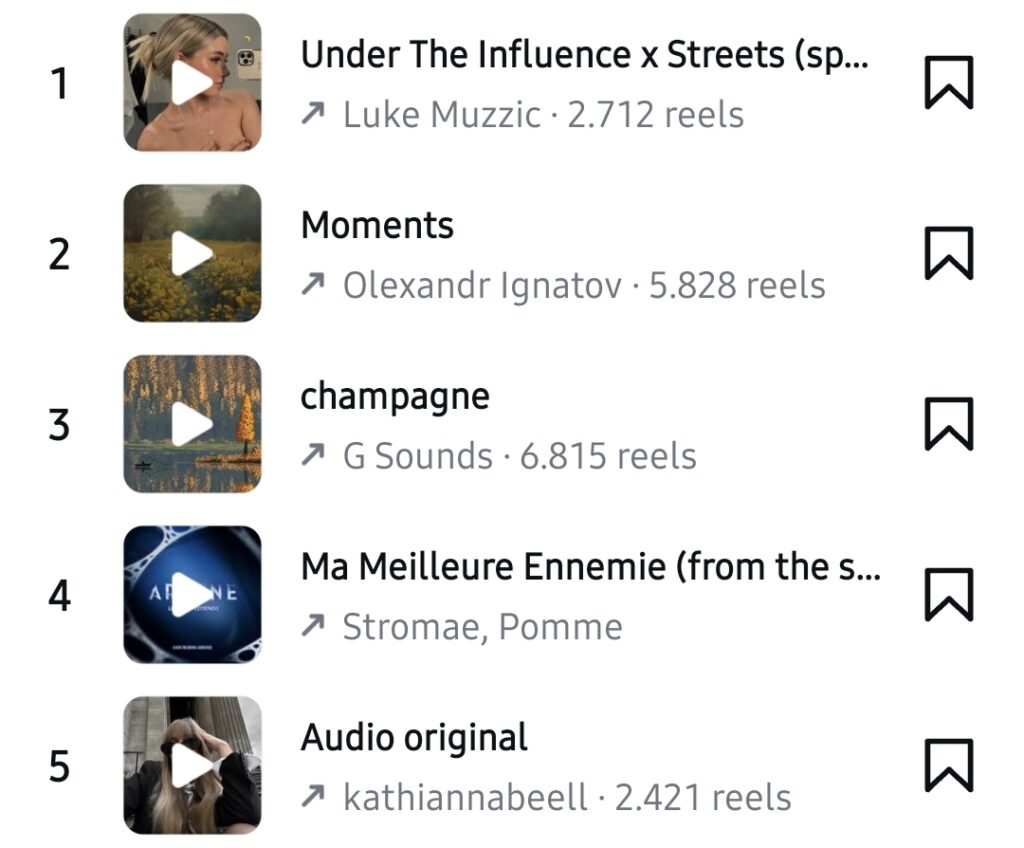Viewport: 1024px width, 848px height.
Task: Open Audio original audio page
Action: click(x=414, y=739)
